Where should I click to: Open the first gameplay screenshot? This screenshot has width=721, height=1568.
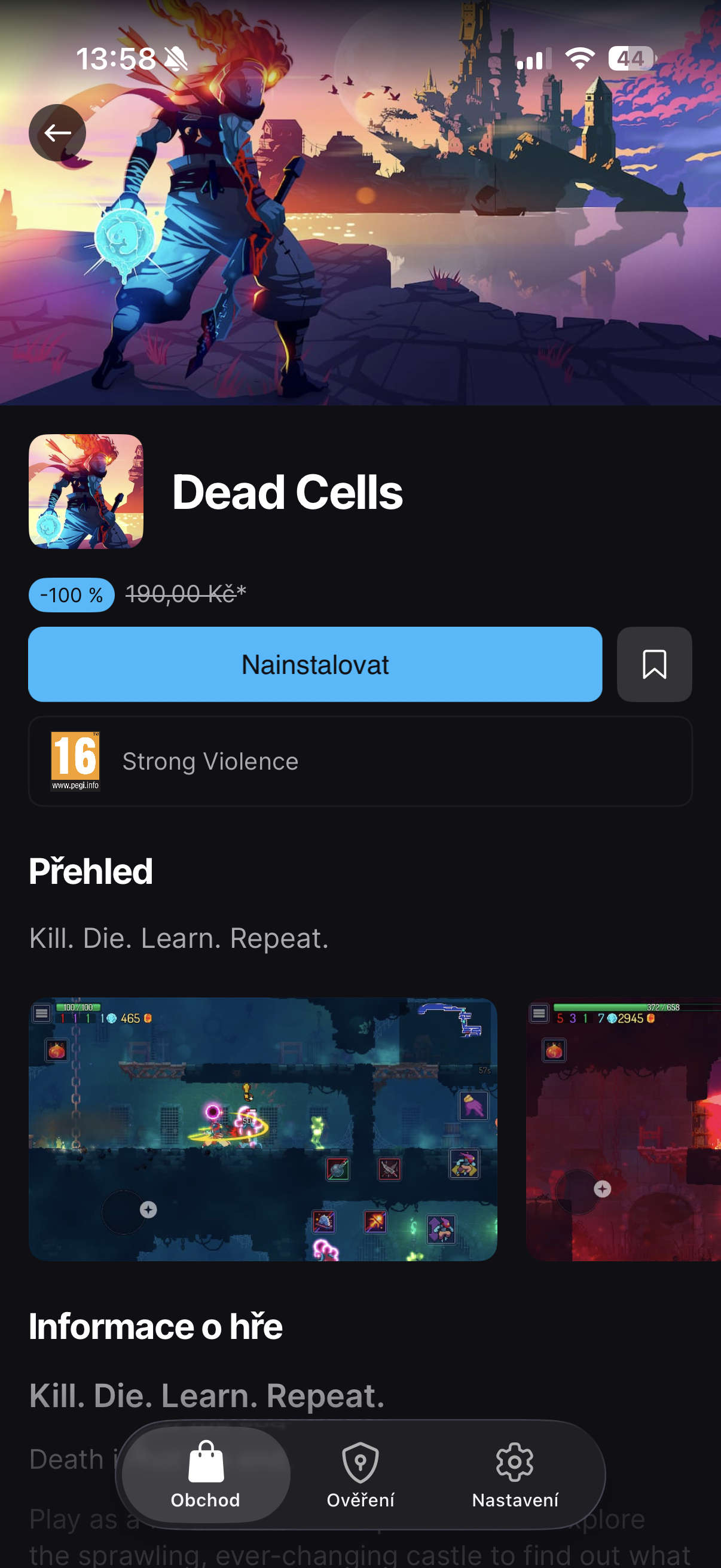[x=263, y=1128]
